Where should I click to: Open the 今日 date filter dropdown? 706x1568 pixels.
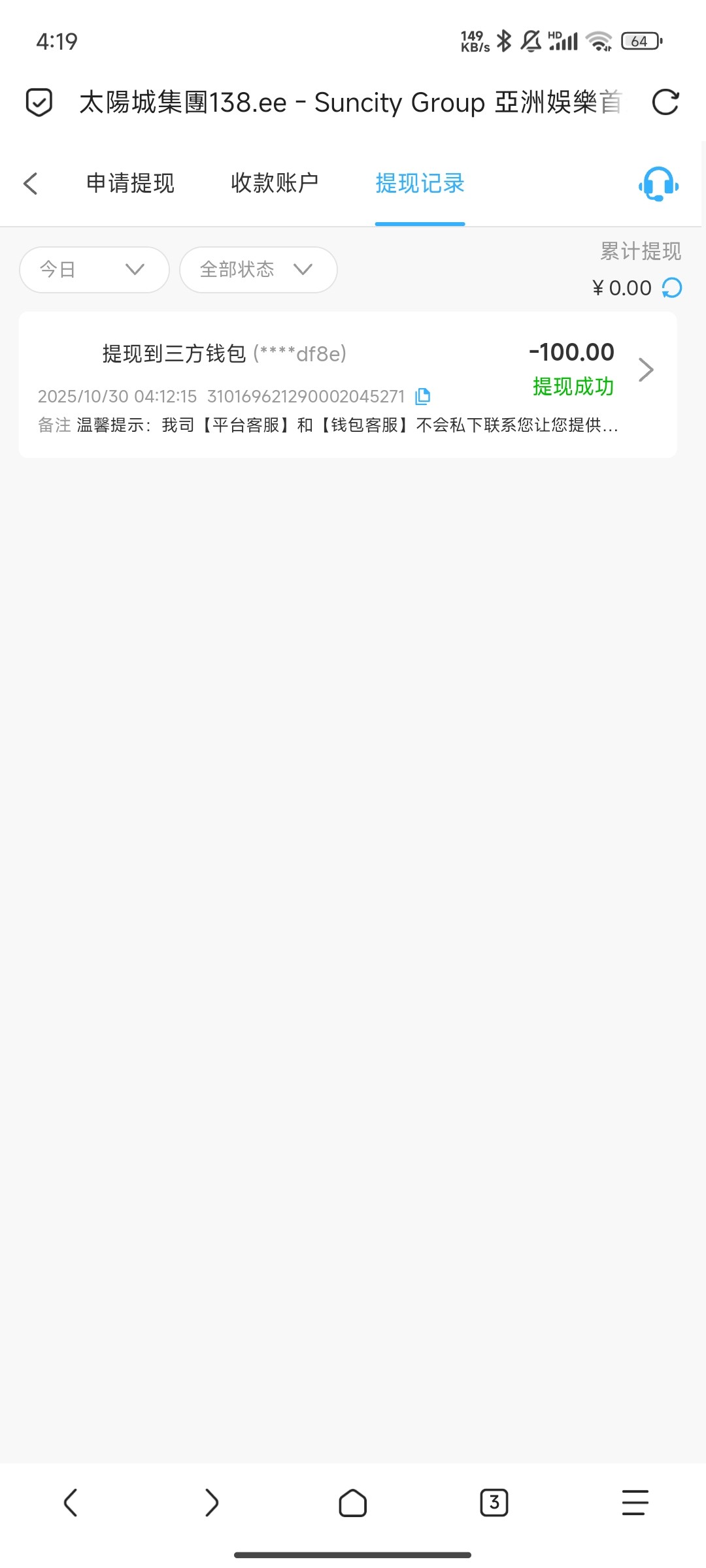tap(93, 269)
